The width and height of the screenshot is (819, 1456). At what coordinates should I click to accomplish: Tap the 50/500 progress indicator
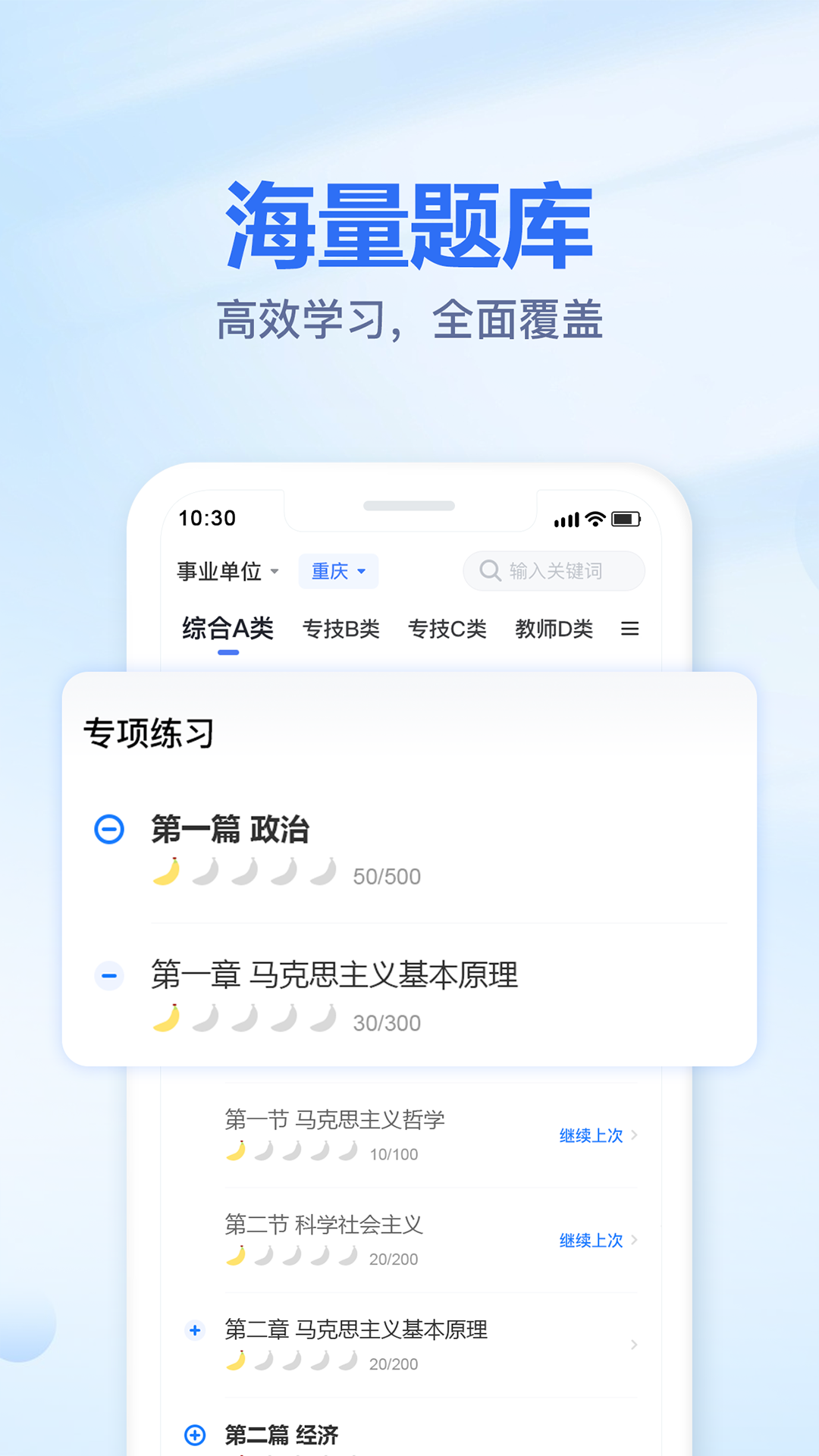tap(388, 876)
